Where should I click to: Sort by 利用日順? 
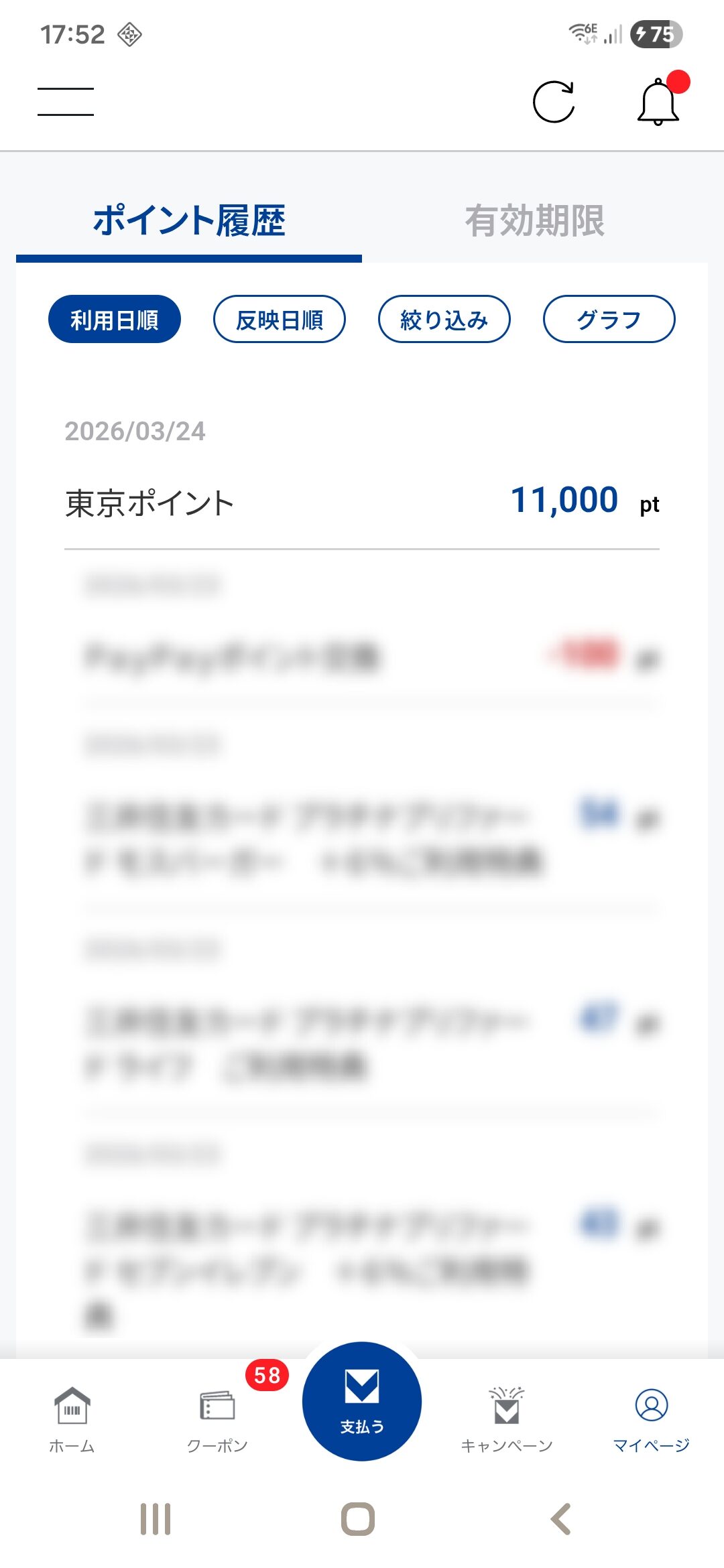pos(115,320)
